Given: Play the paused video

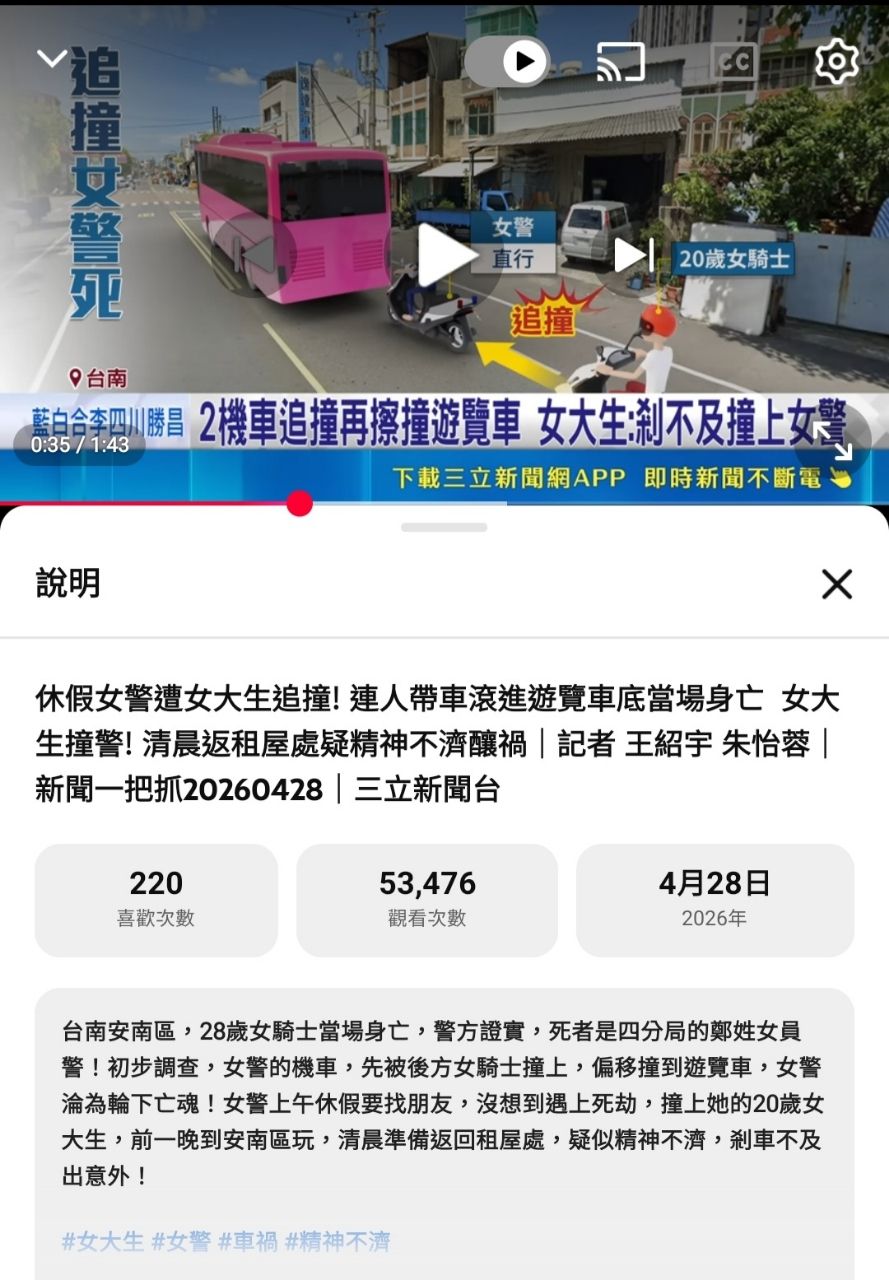Looking at the screenshot, I should 444,255.
